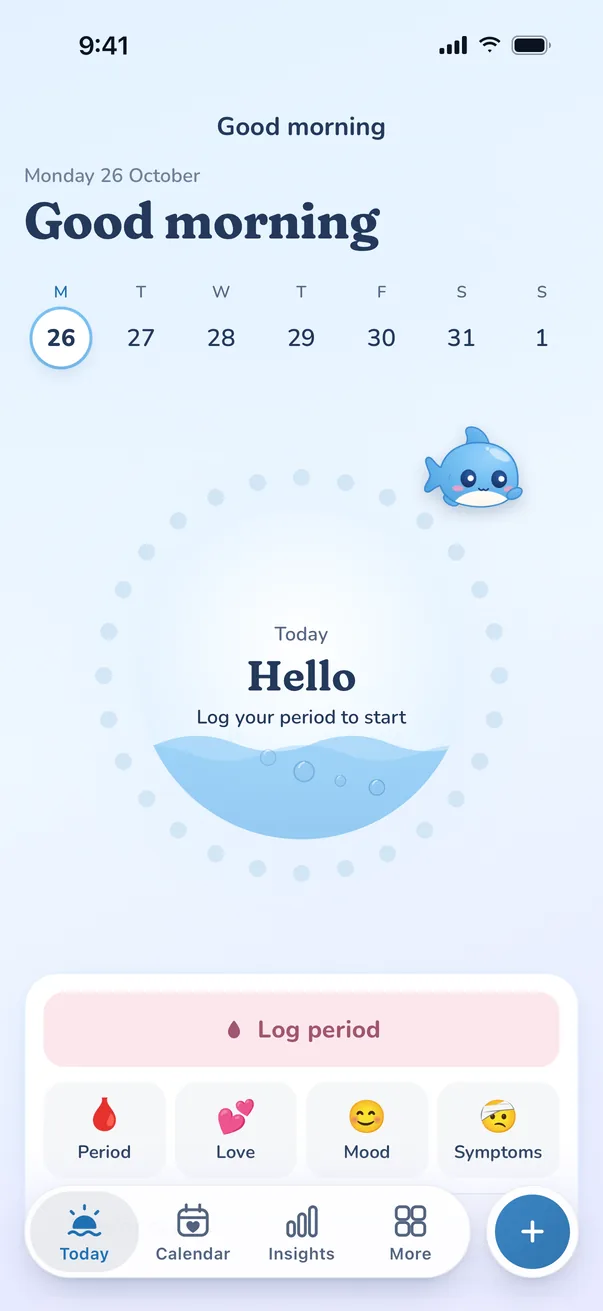Go to the More tab
Image resolution: width=603 pixels, height=1311 pixels.
click(x=410, y=1232)
